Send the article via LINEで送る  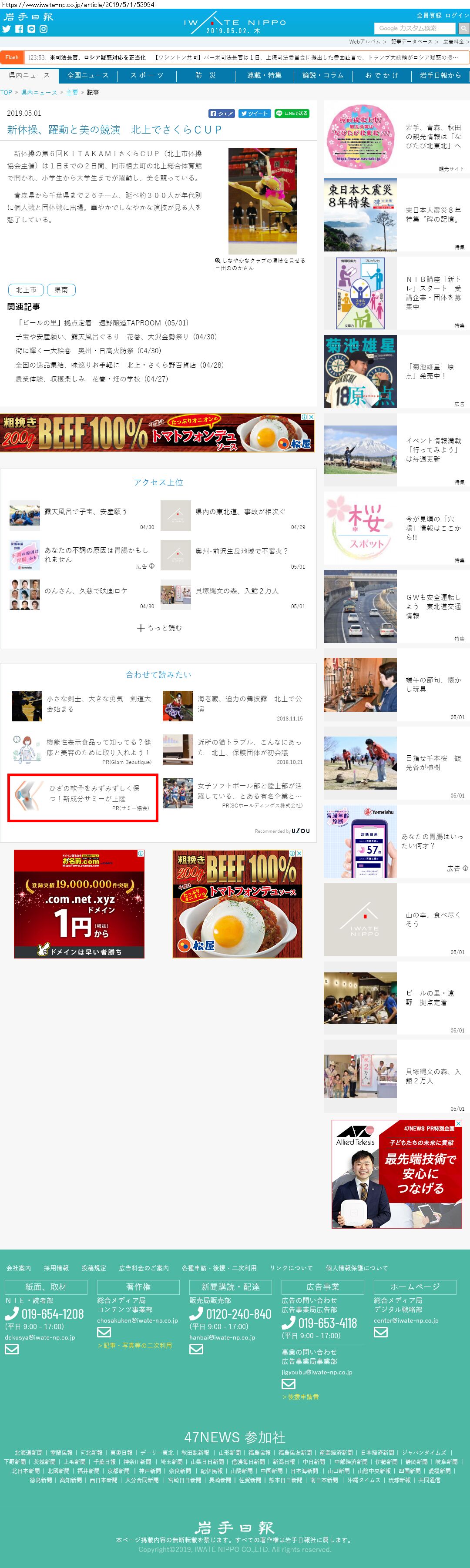tap(292, 114)
